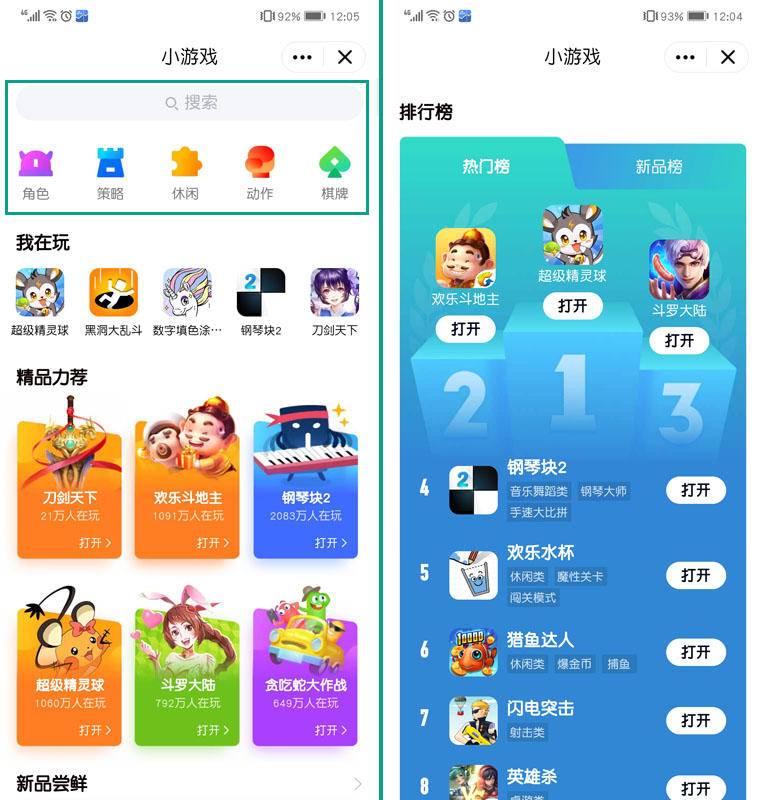
Task: Tap 打开 for 欢乐水杯
Action: 696,576
